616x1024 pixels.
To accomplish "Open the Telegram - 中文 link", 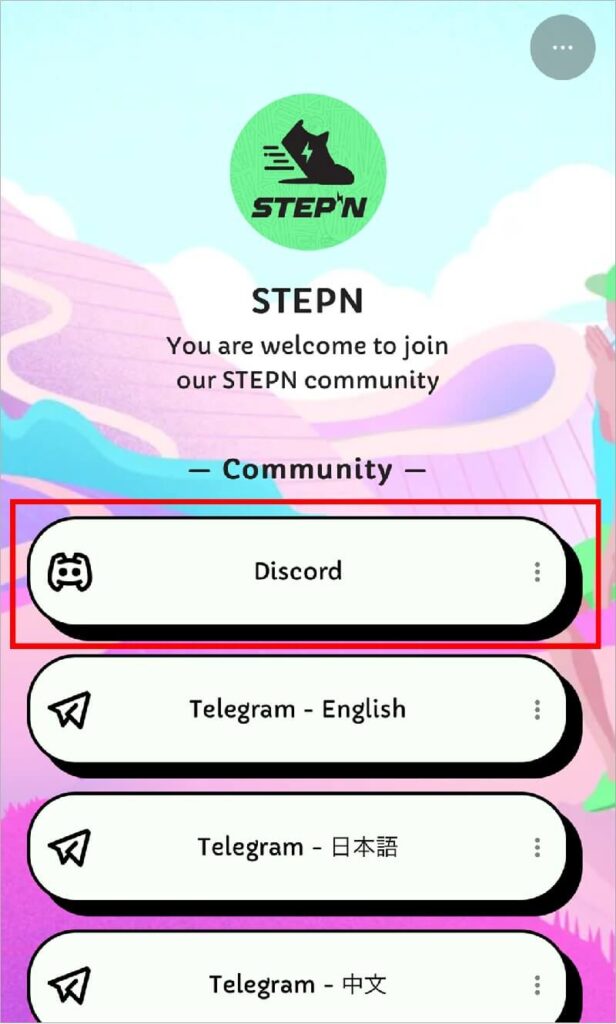I will (297, 982).
